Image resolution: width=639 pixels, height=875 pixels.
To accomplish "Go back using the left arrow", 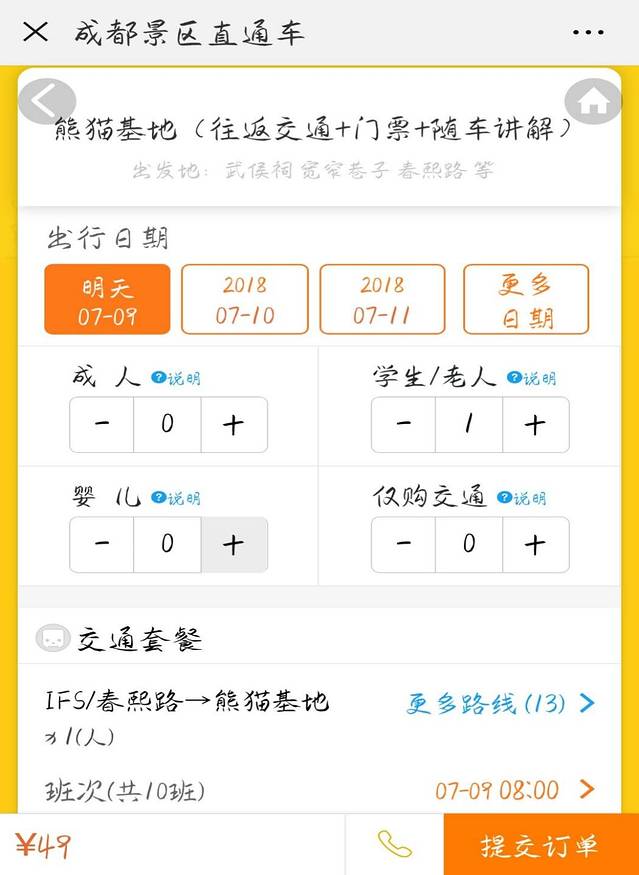I will (46, 100).
